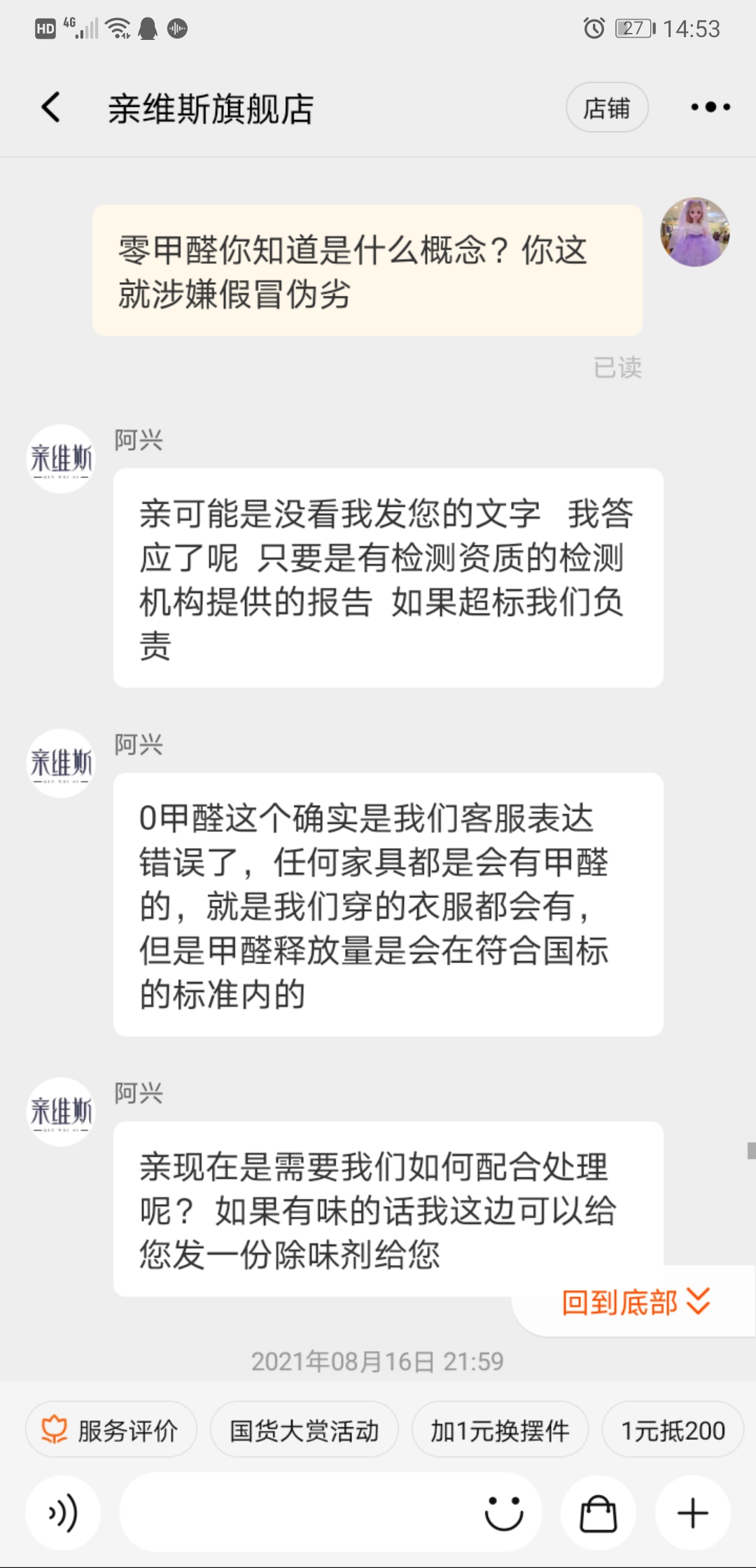Open the 店铺 shop page
Image resolution: width=756 pixels, height=1568 pixels.
607,108
